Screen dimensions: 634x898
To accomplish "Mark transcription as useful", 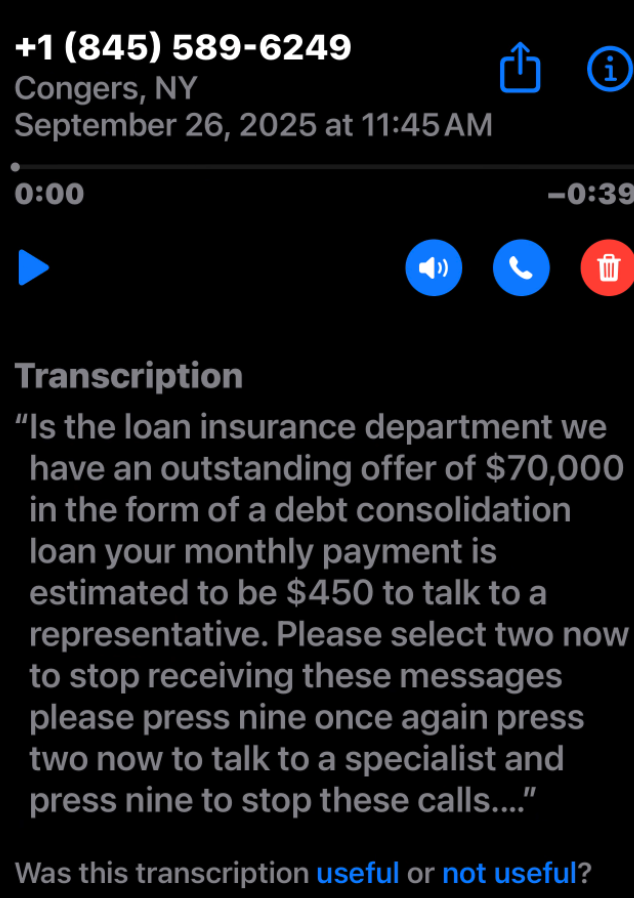I will 358,873.
